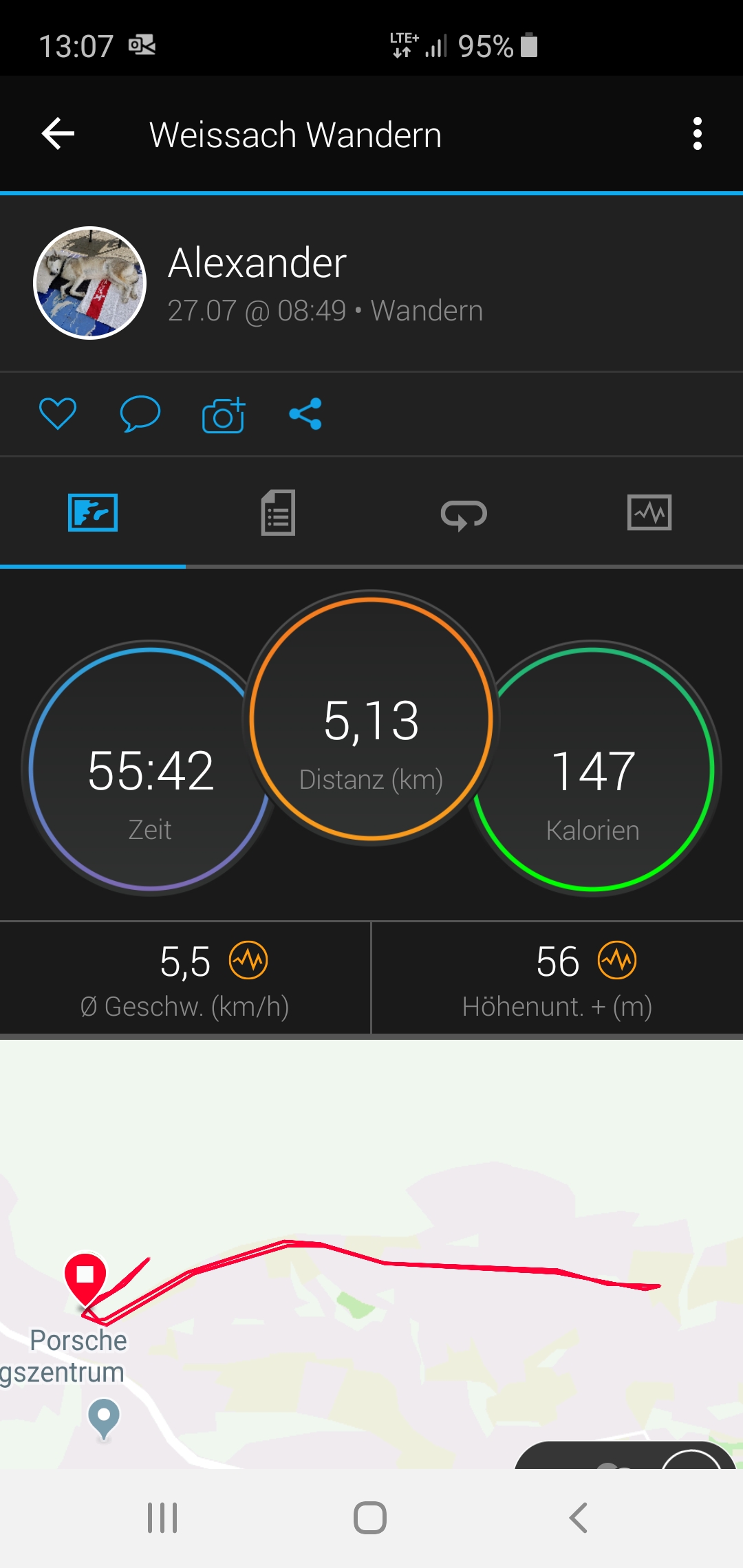Open Alexander's profile picture
Screen dimensions: 743x1568
pos(90,283)
